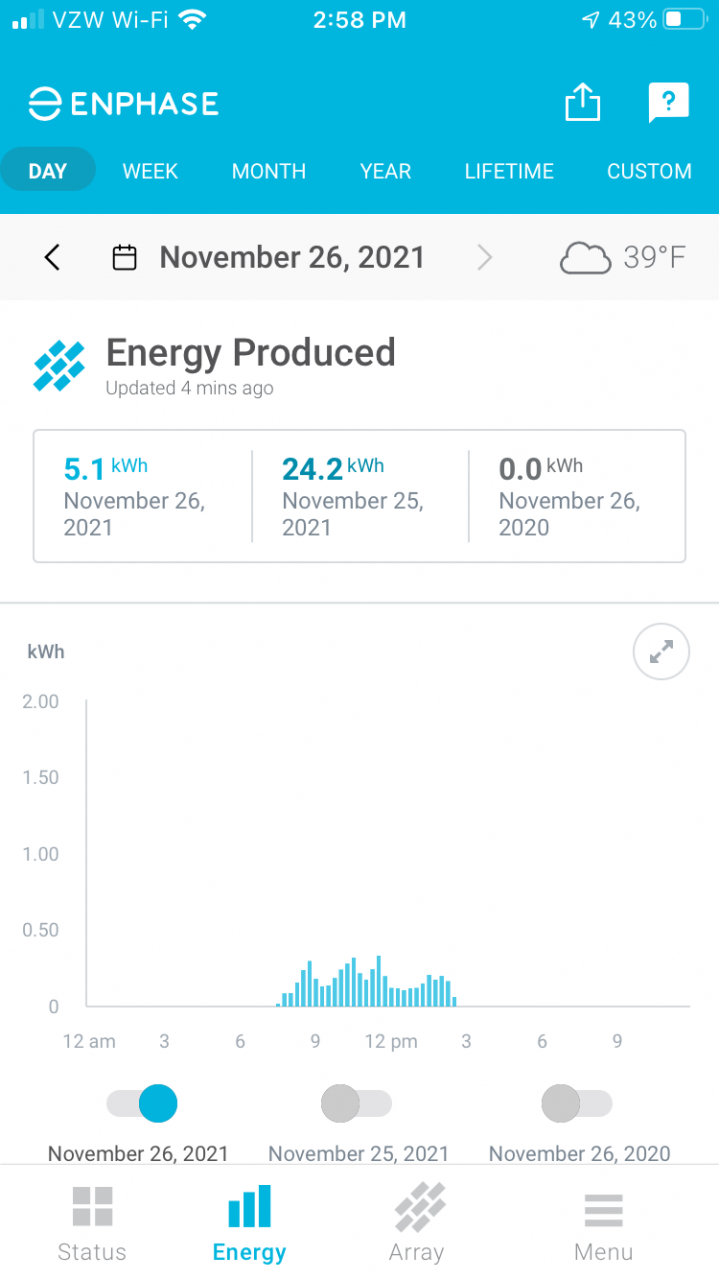
Task: Switch to the WEEK view
Action: coord(150,171)
